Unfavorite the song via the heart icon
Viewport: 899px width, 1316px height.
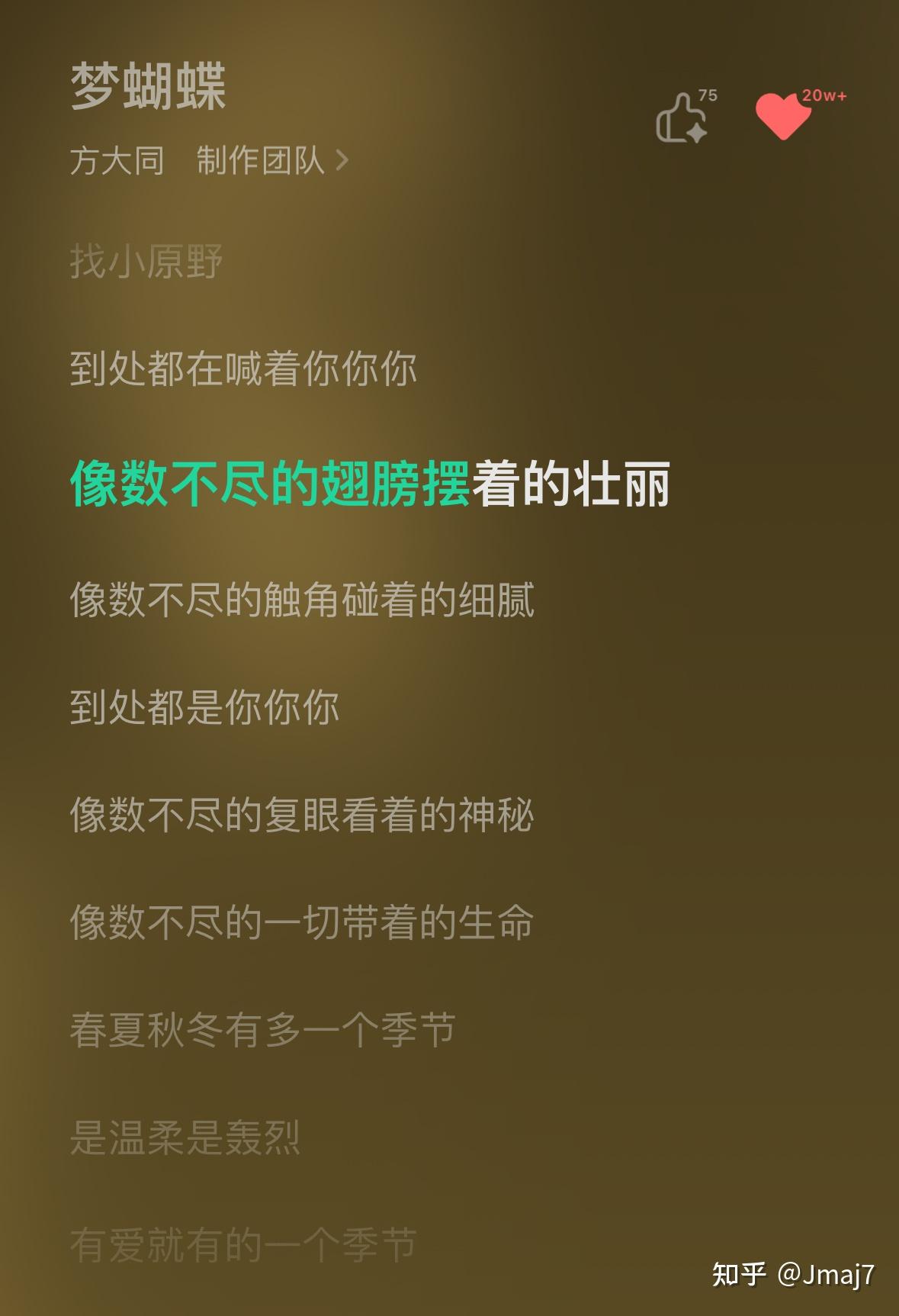click(x=779, y=114)
